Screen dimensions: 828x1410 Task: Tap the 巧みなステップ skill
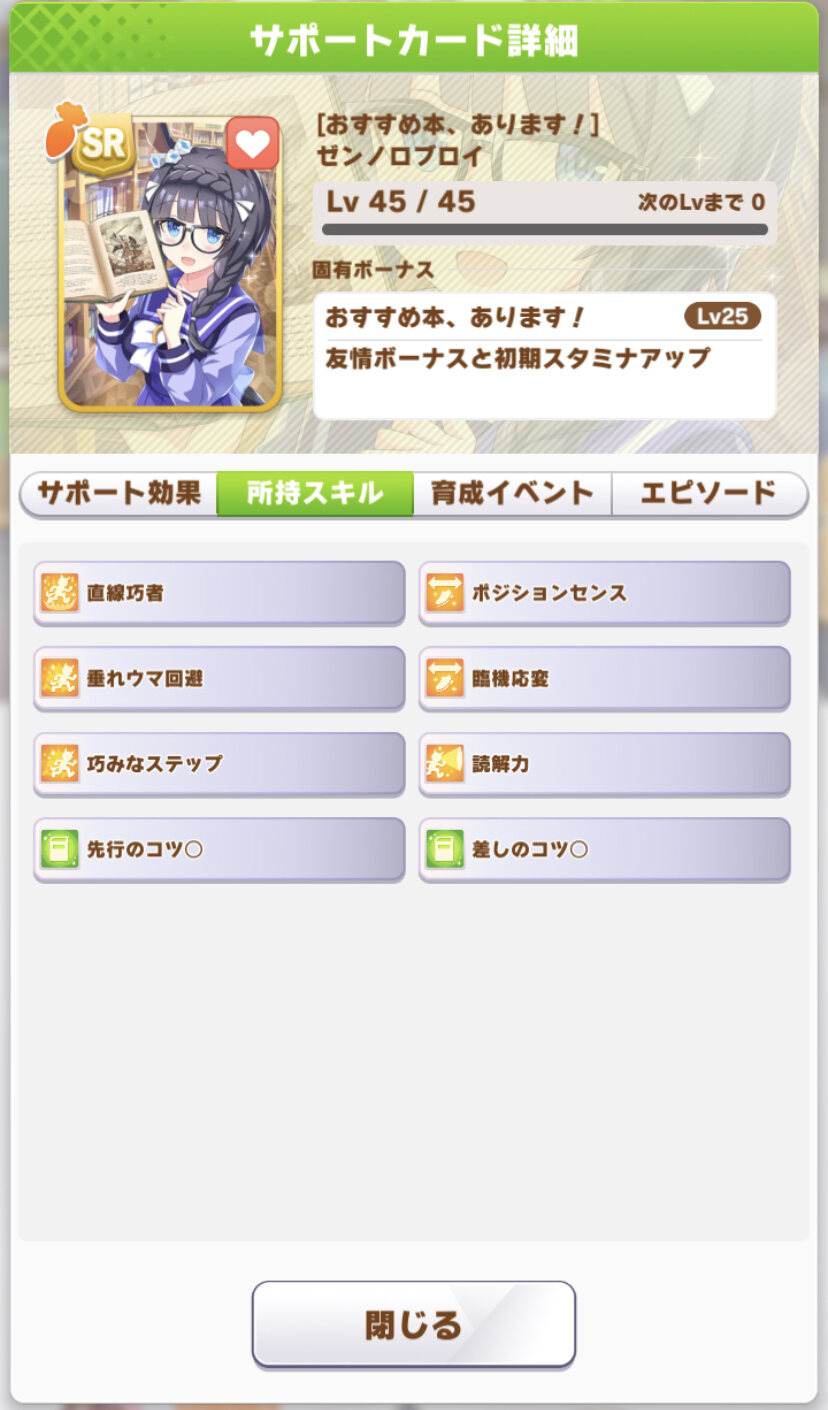219,765
